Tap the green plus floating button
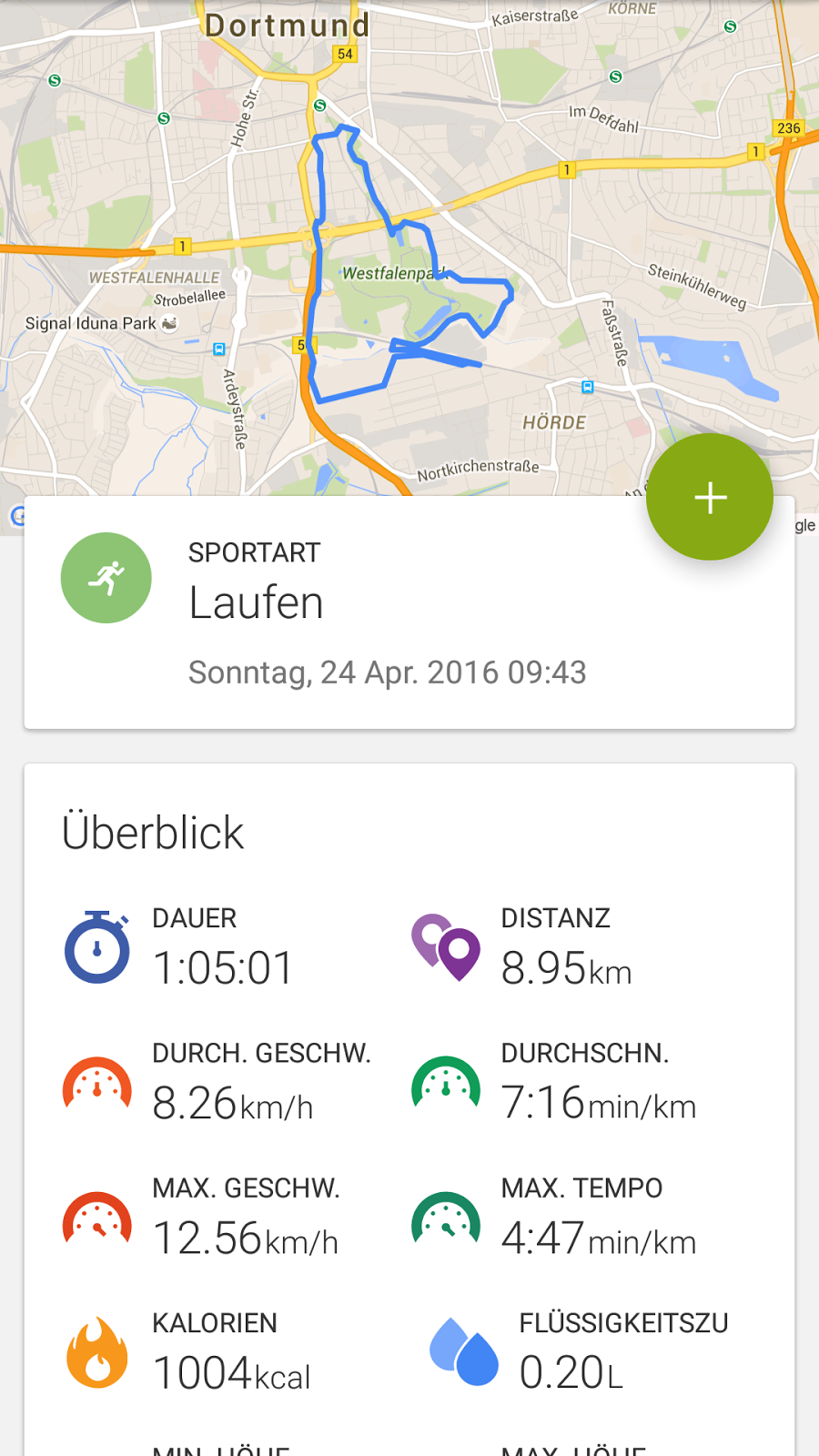The image size is (819, 1456). point(710,497)
